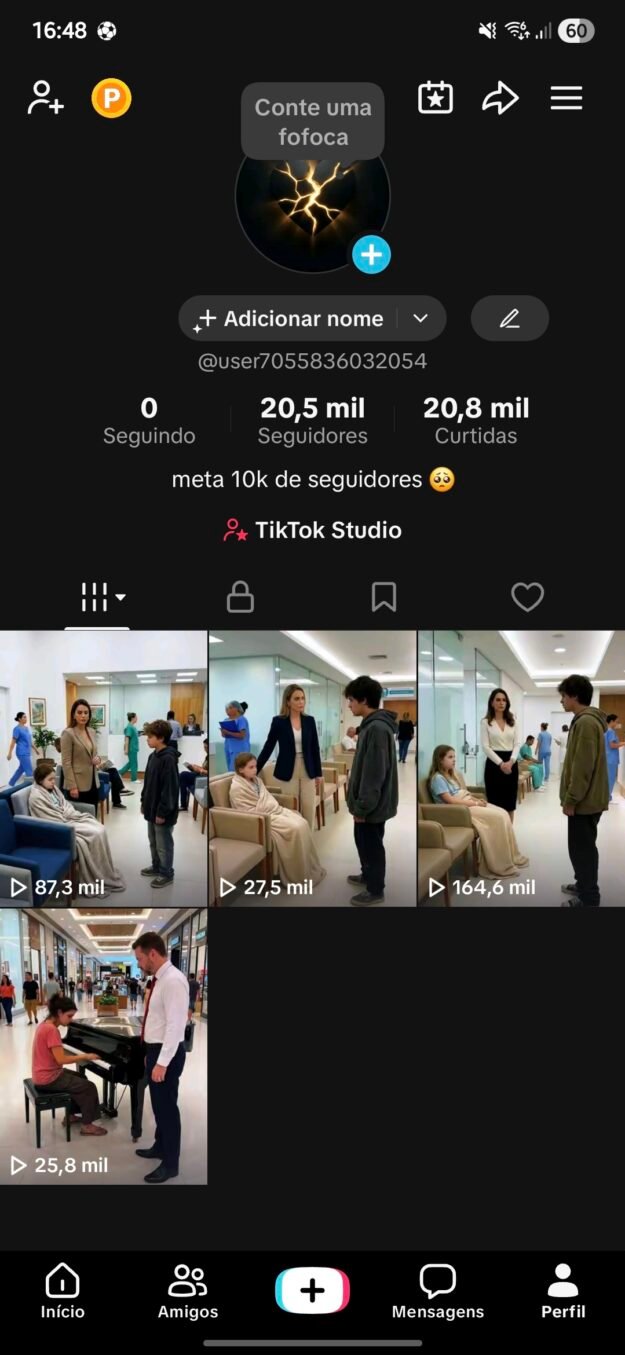Open the calendar star events icon
Image resolution: width=625 pixels, height=1355 pixels.
point(435,98)
